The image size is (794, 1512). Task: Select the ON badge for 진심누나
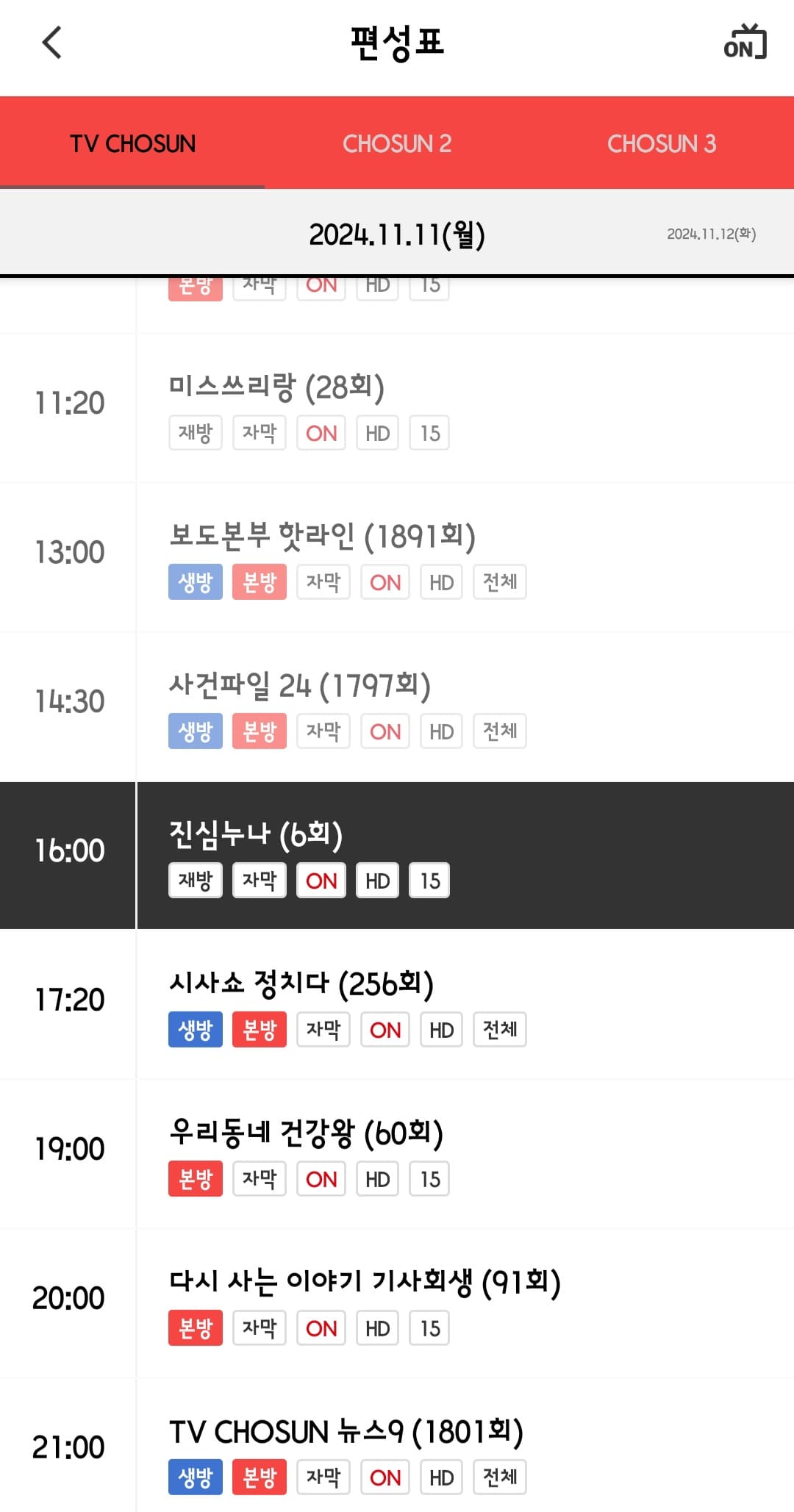coord(320,880)
